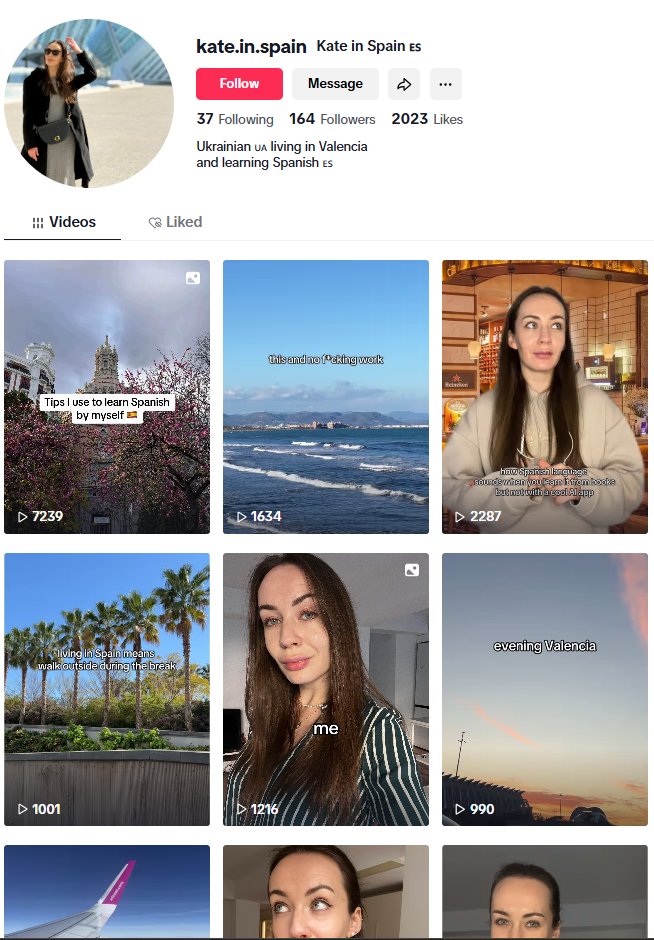
Task: Open the three-dot more options menu
Action: (x=445, y=84)
